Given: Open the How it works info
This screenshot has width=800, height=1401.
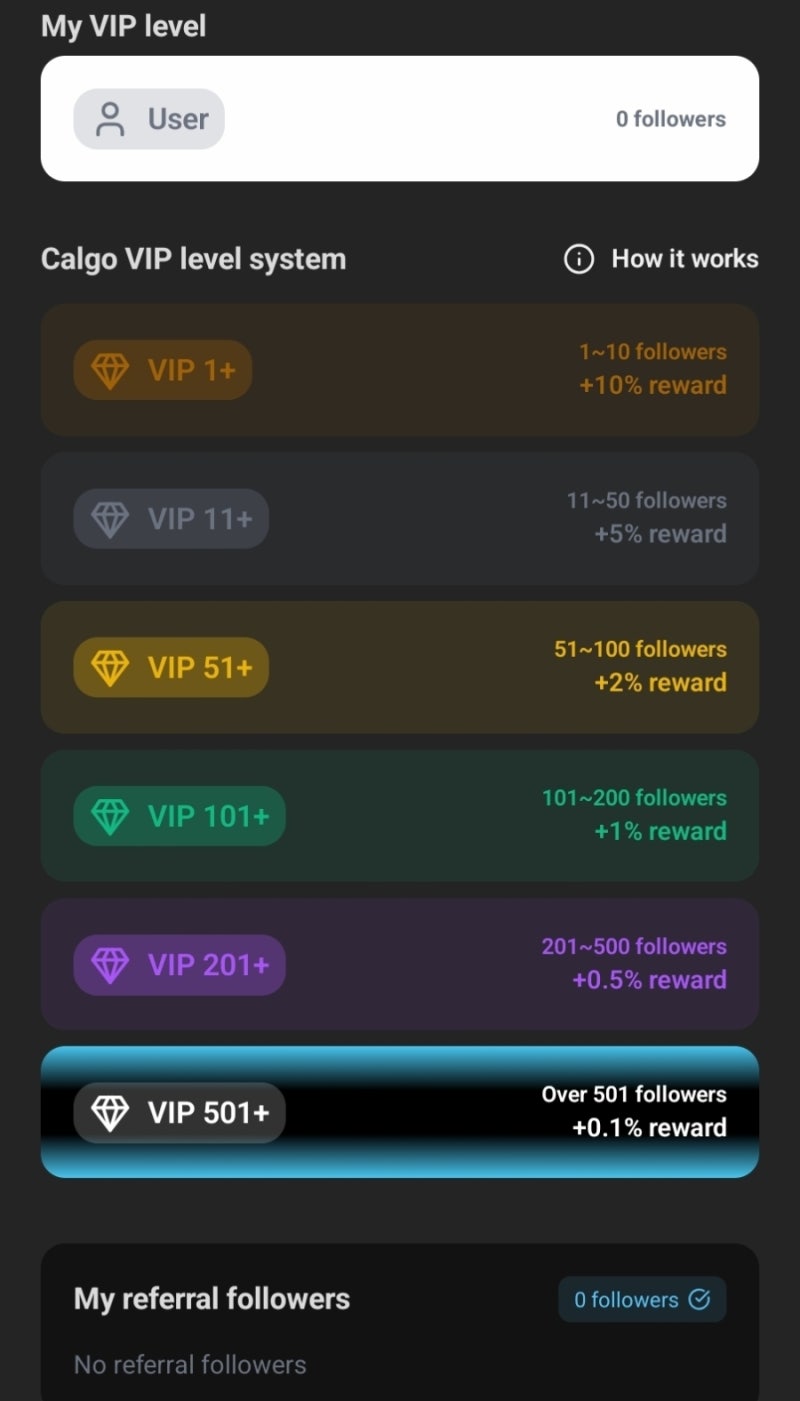Looking at the screenshot, I should coord(661,259).
